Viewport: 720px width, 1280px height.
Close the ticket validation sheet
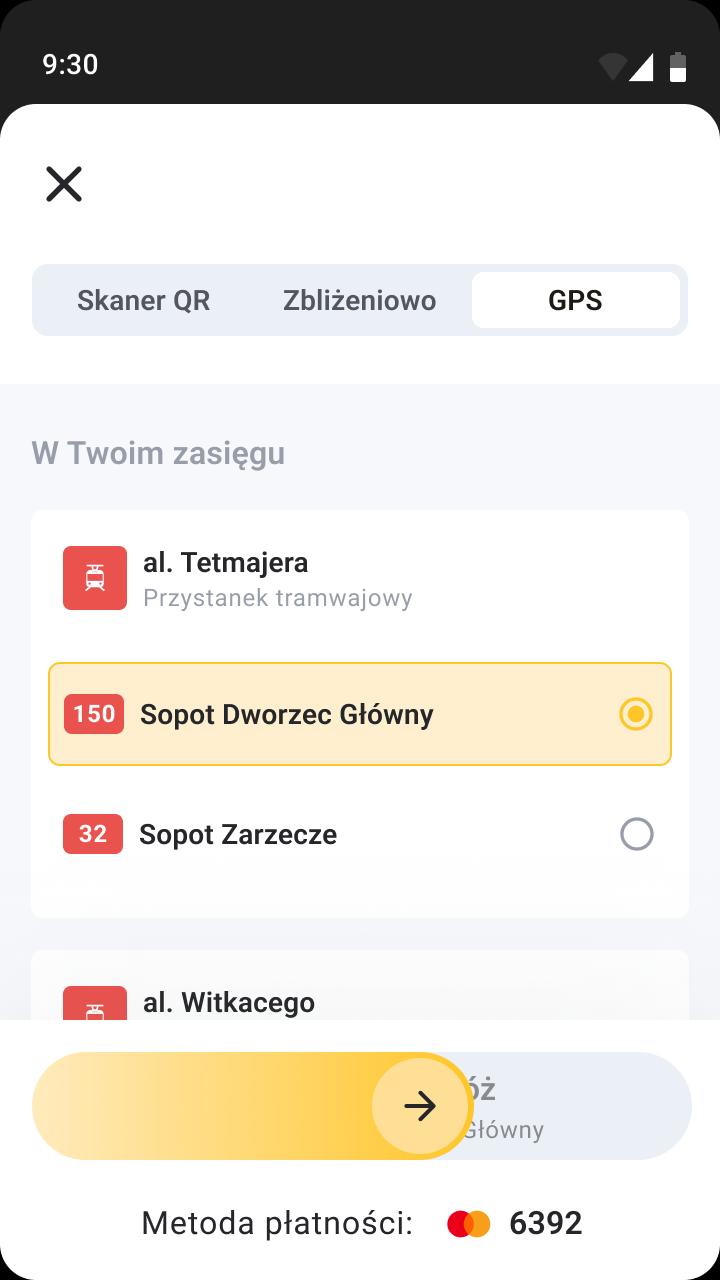64,184
